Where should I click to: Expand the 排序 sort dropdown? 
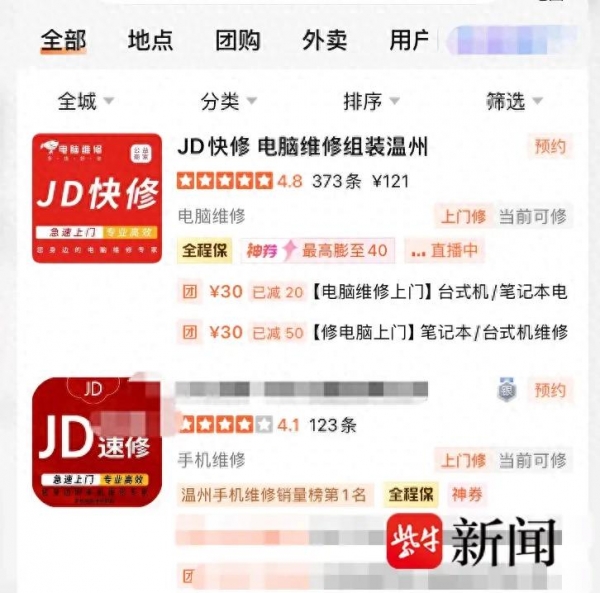pyautogui.click(x=371, y=101)
